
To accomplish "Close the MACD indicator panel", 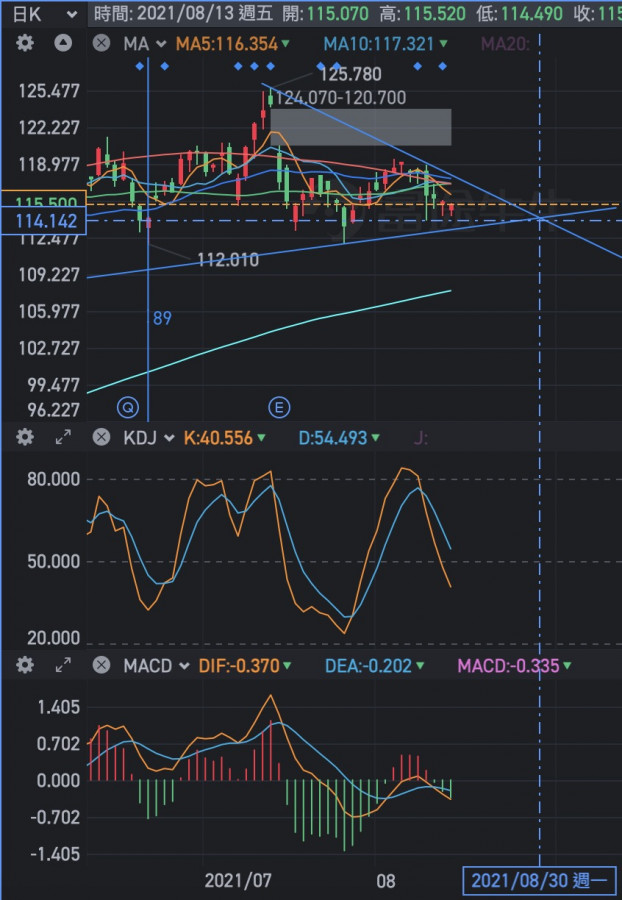I will tap(100, 665).
